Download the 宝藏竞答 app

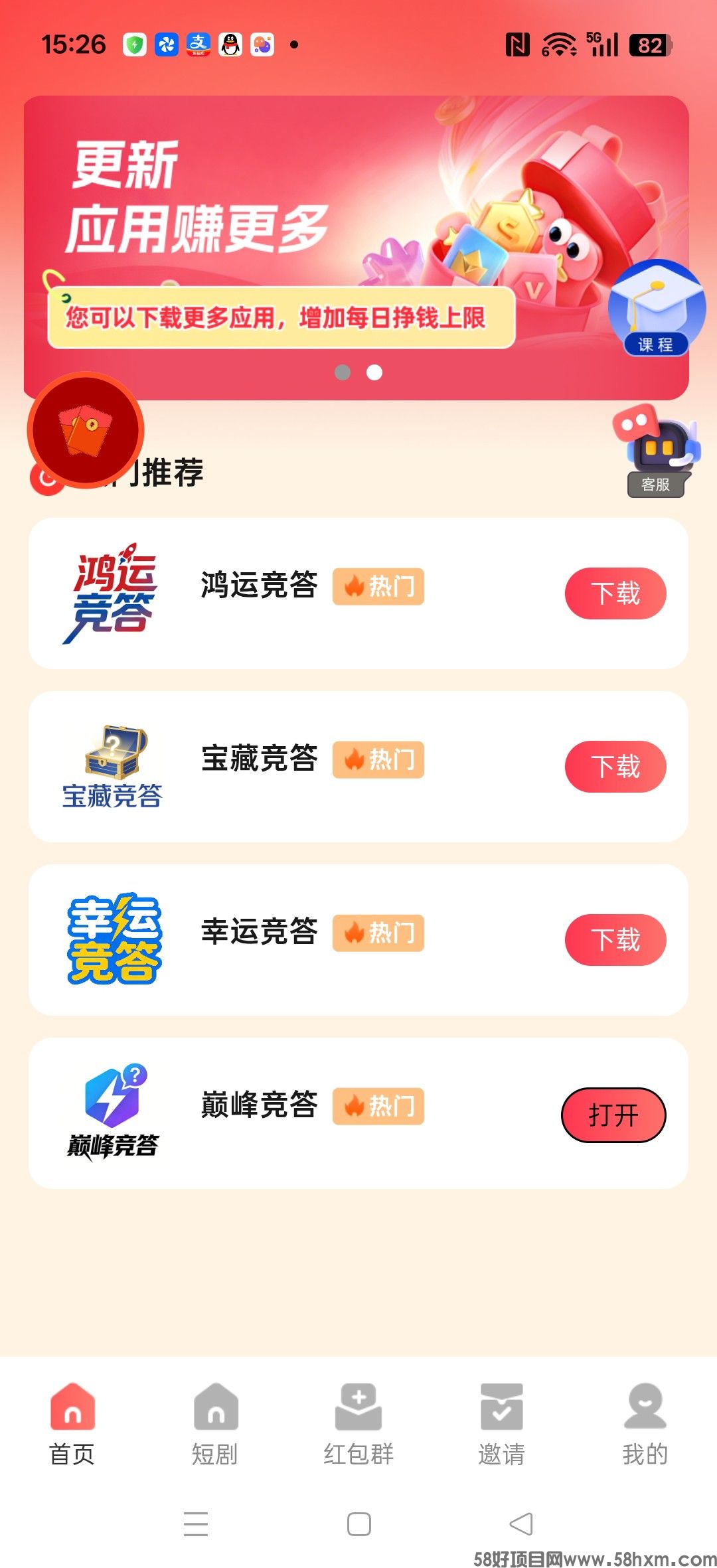(x=615, y=767)
